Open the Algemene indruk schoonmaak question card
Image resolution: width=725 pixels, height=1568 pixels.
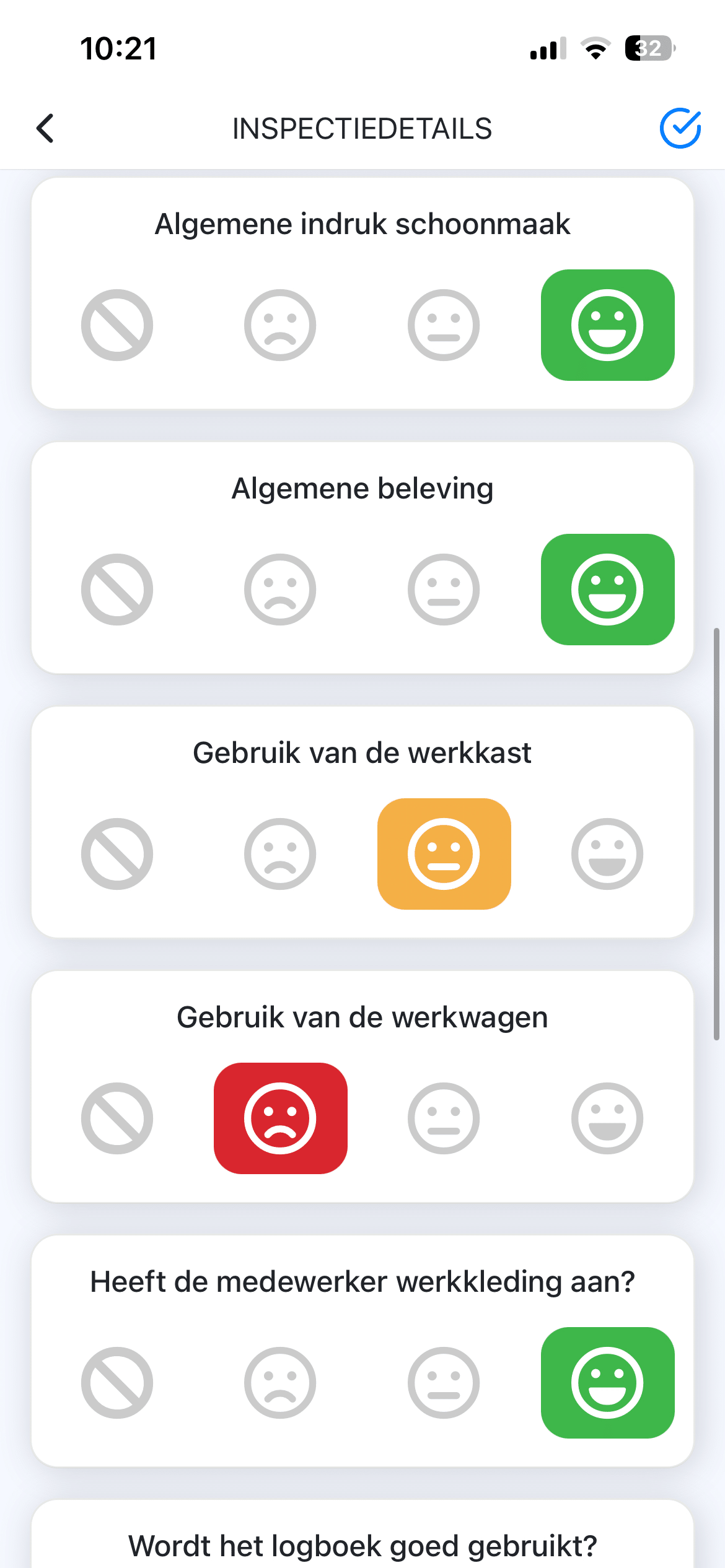pos(362,224)
